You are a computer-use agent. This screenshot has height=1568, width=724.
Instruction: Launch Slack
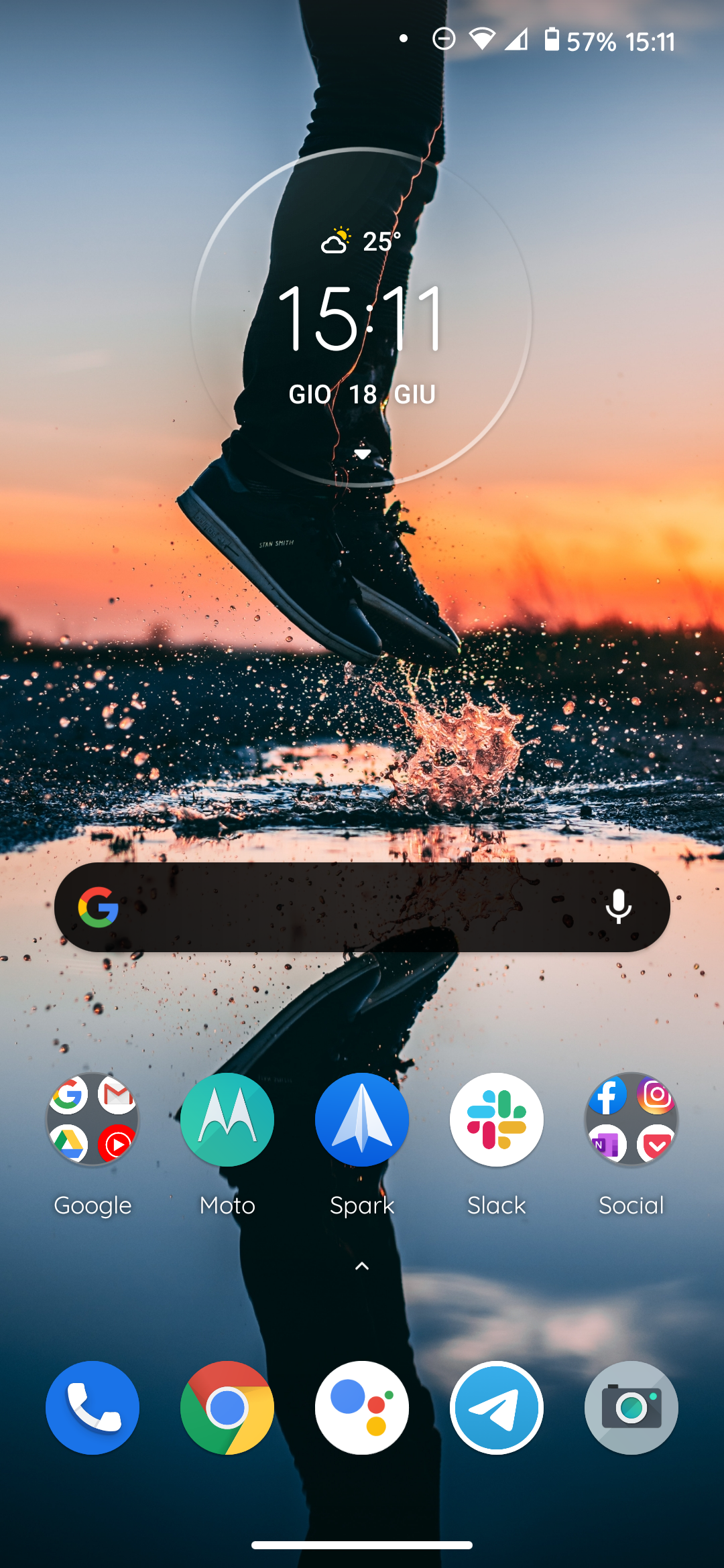497,1120
